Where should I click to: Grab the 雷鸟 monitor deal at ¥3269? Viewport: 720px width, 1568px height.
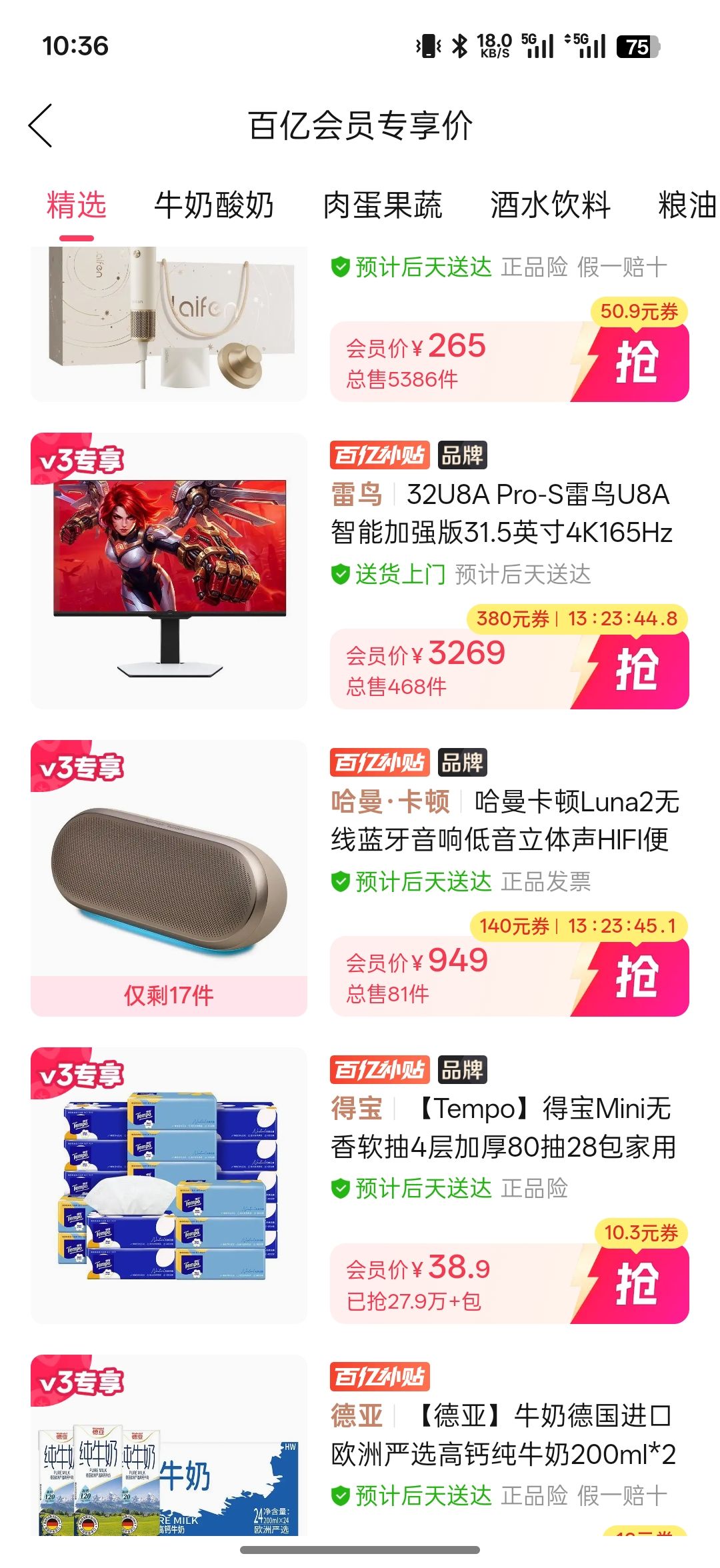(631, 669)
